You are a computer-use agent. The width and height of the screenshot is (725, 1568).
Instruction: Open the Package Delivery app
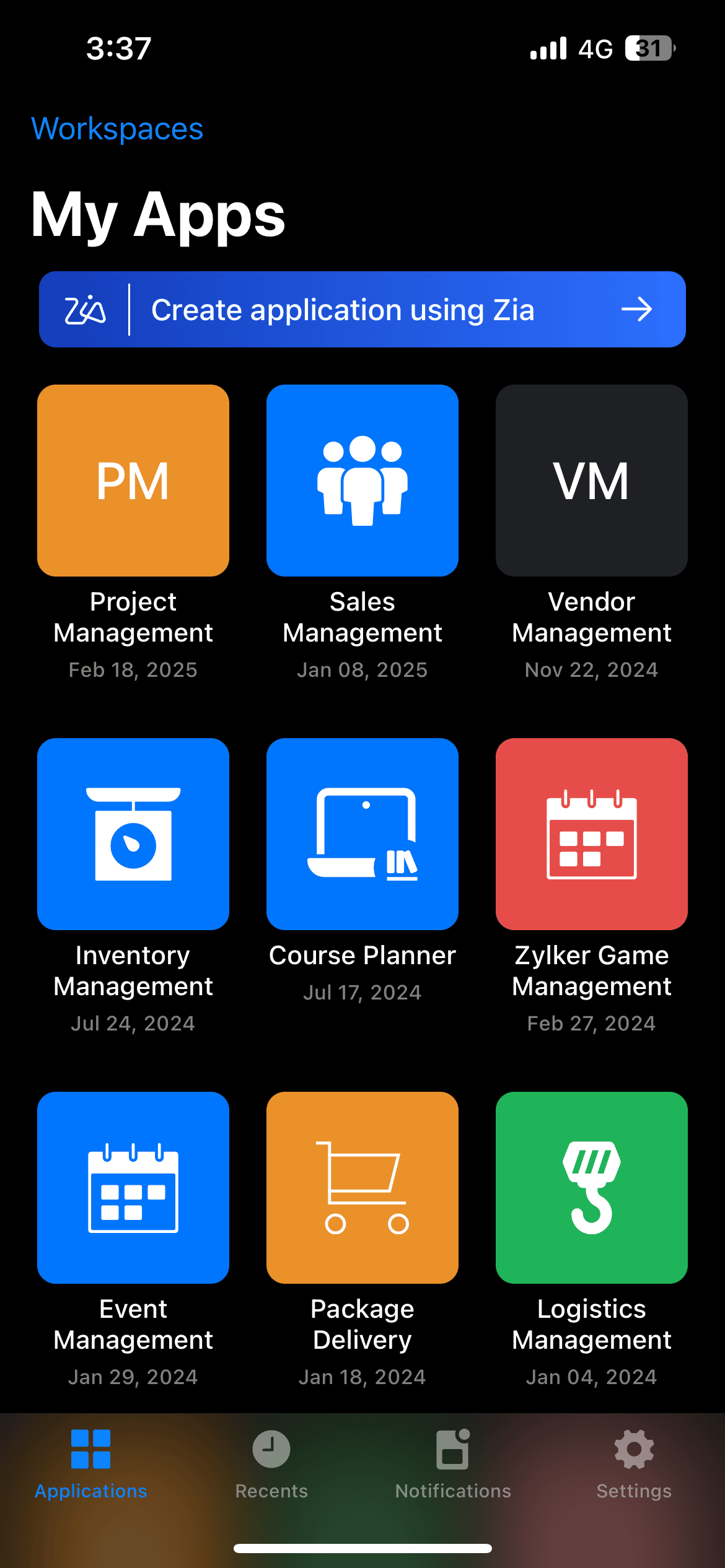point(362,1188)
